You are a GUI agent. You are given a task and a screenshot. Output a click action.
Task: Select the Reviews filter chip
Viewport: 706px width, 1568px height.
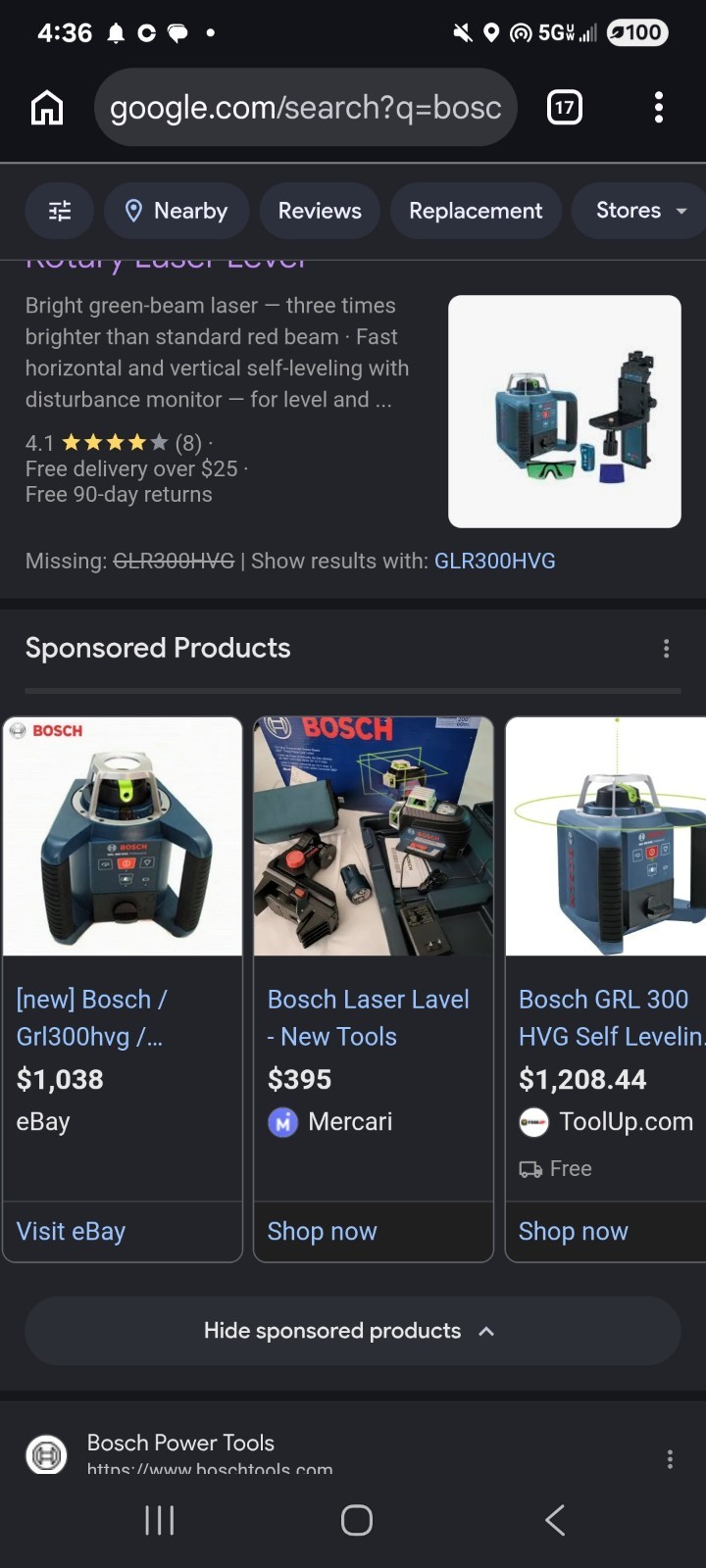(320, 211)
